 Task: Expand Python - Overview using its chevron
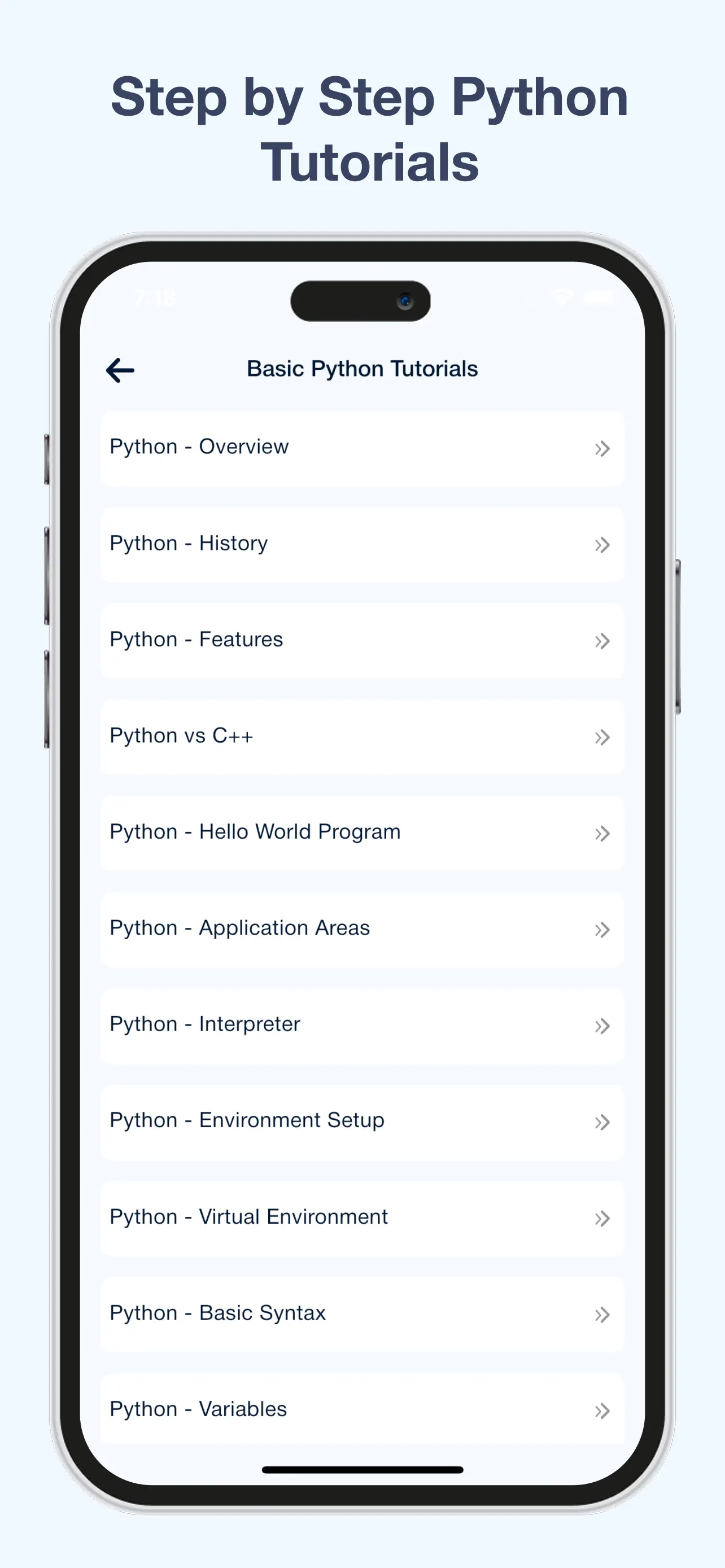602,449
